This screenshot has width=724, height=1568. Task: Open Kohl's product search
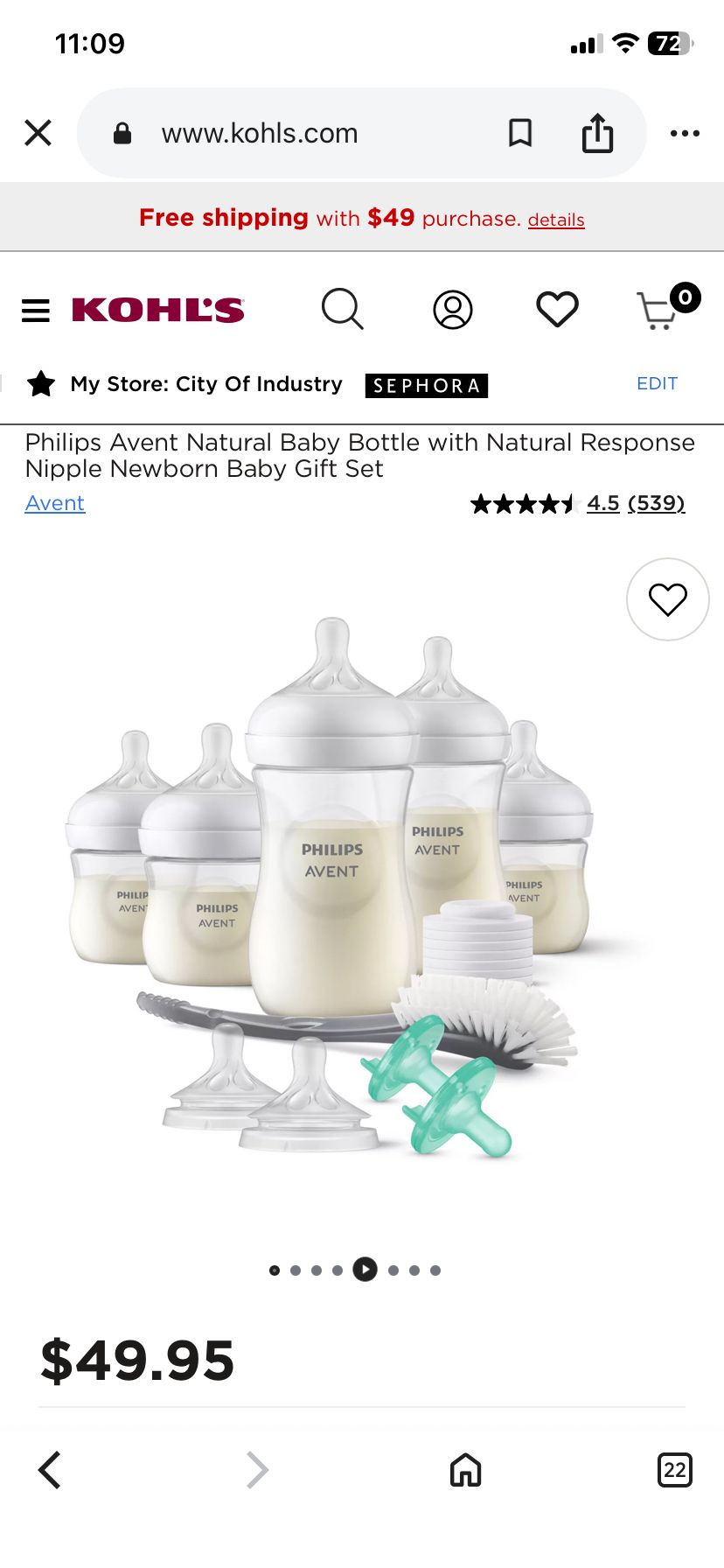tap(343, 309)
